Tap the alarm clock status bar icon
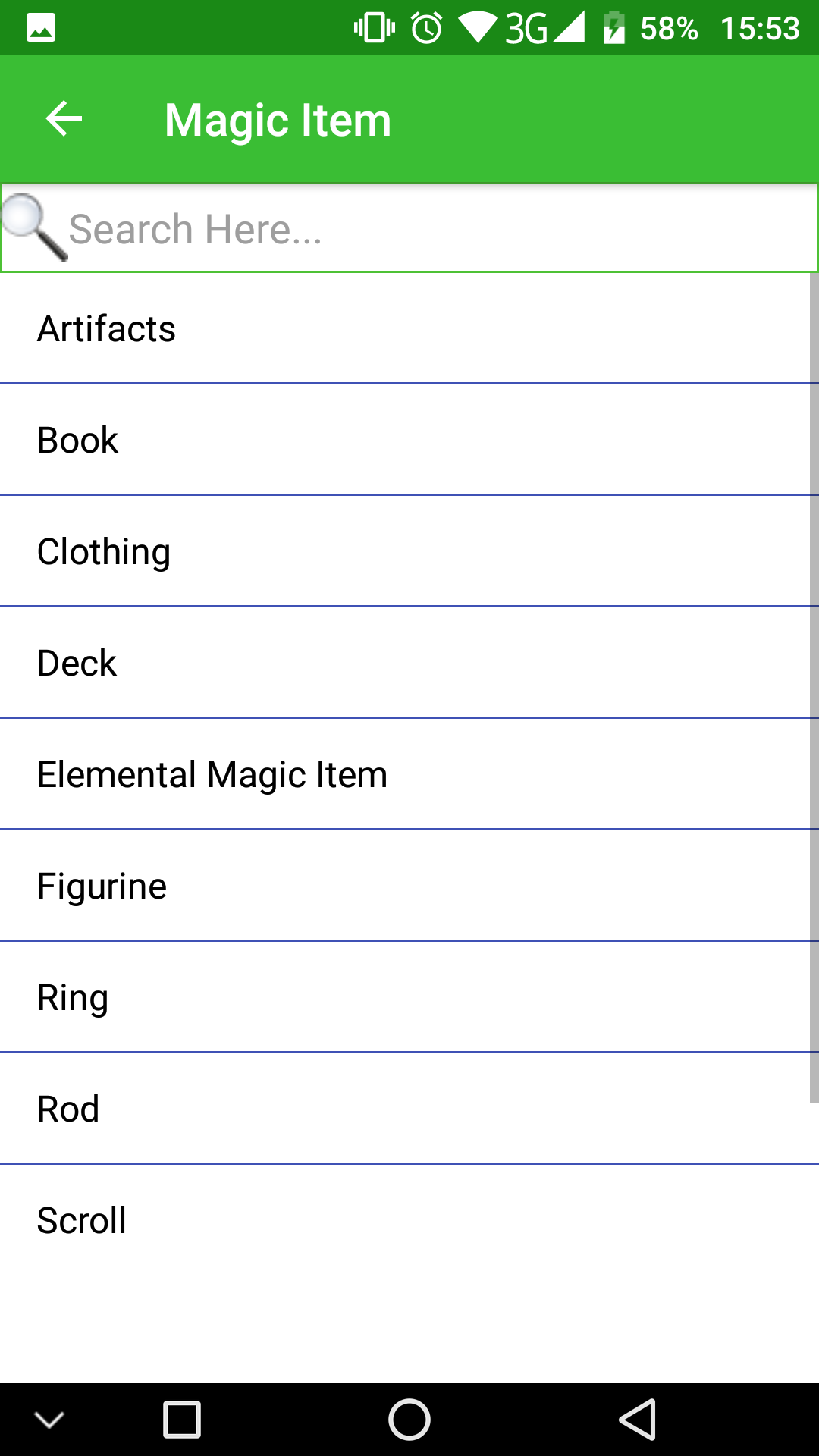 tap(426, 27)
